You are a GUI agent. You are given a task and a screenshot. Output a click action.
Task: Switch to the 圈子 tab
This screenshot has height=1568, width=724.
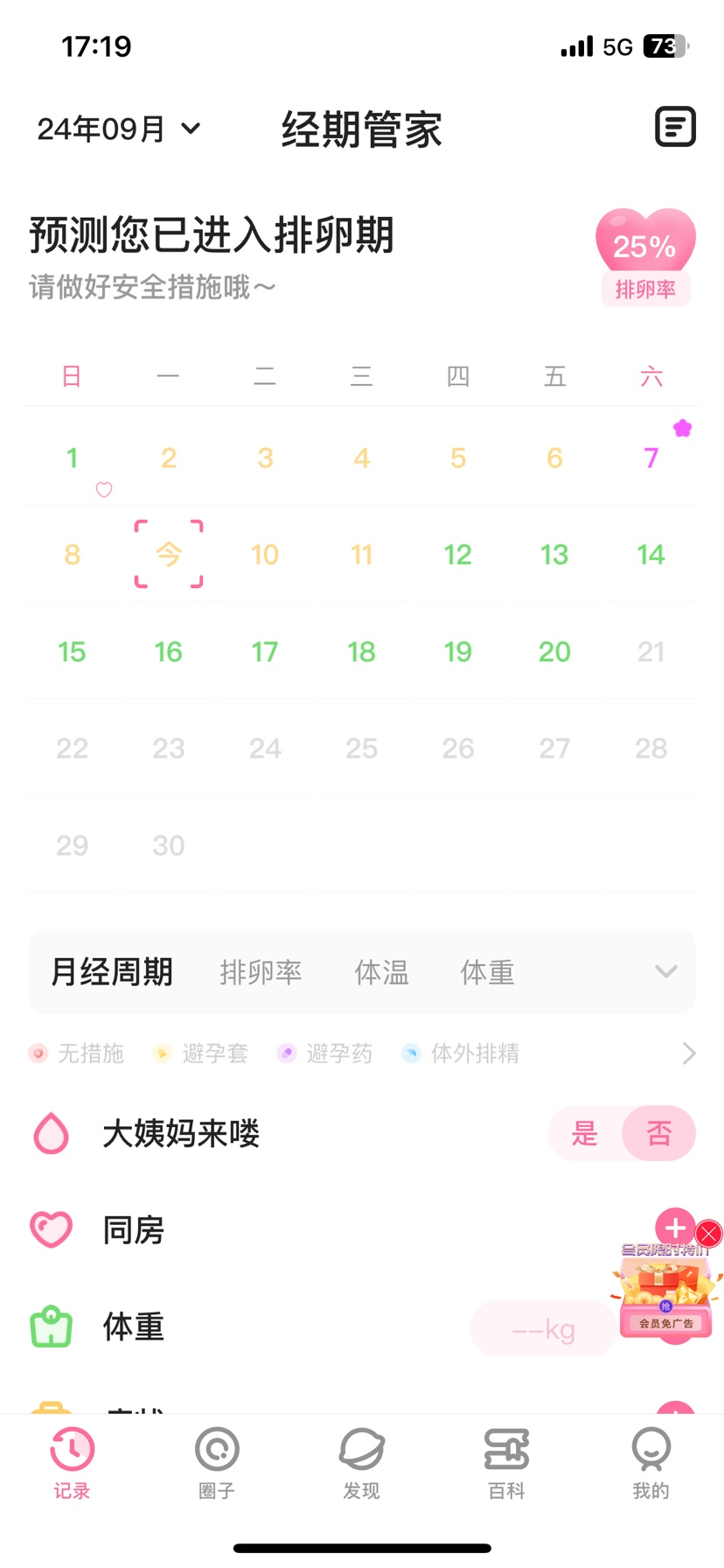click(x=217, y=1461)
